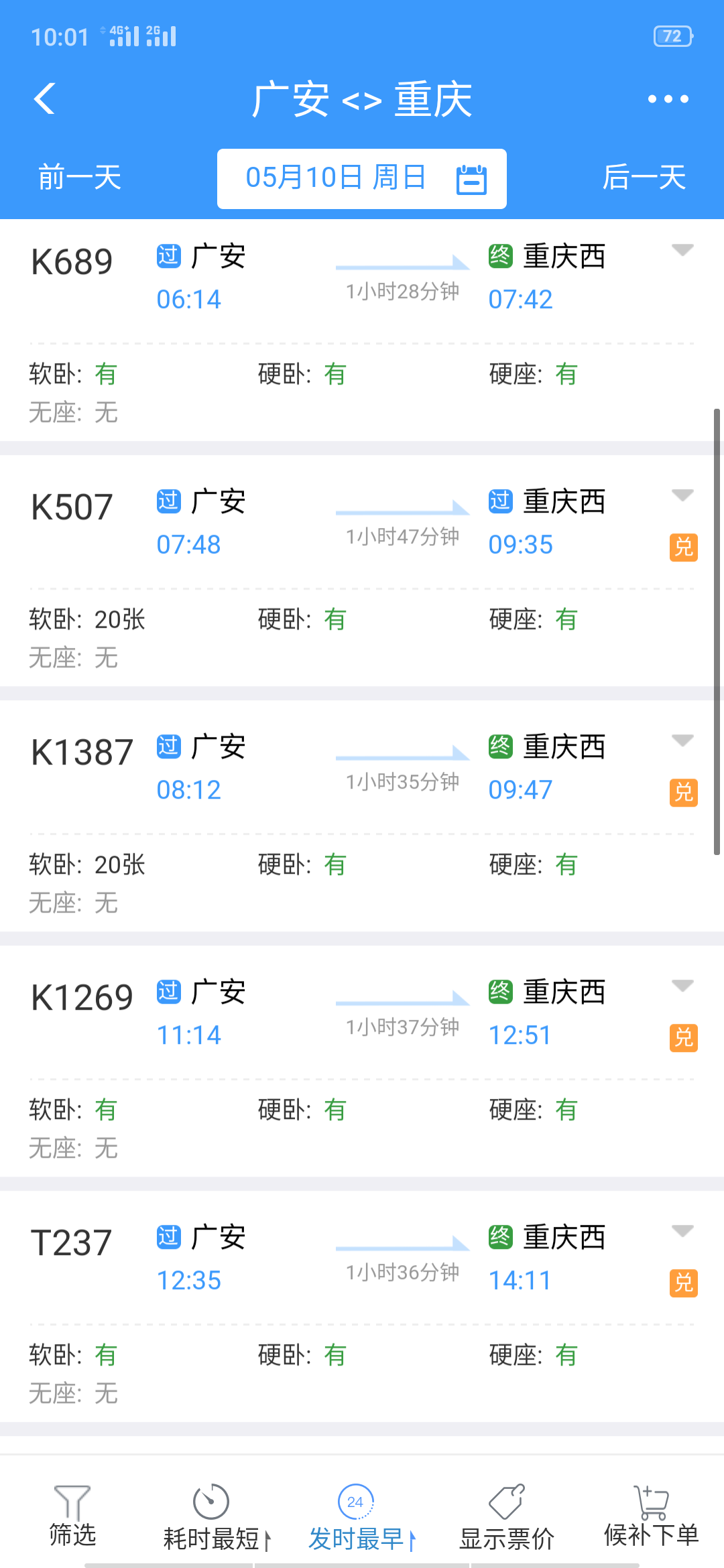Viewport: 724px width, 1568px height.
Task: Open the date picker for 05月10日
Action: tap(362, 178)
